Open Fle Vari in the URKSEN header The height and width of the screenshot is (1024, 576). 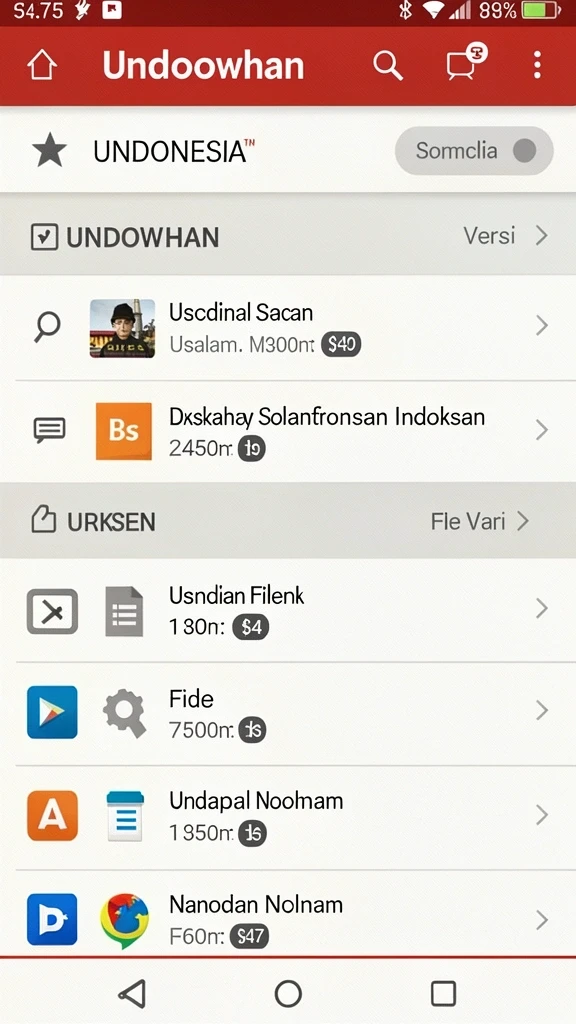[479, 521]
